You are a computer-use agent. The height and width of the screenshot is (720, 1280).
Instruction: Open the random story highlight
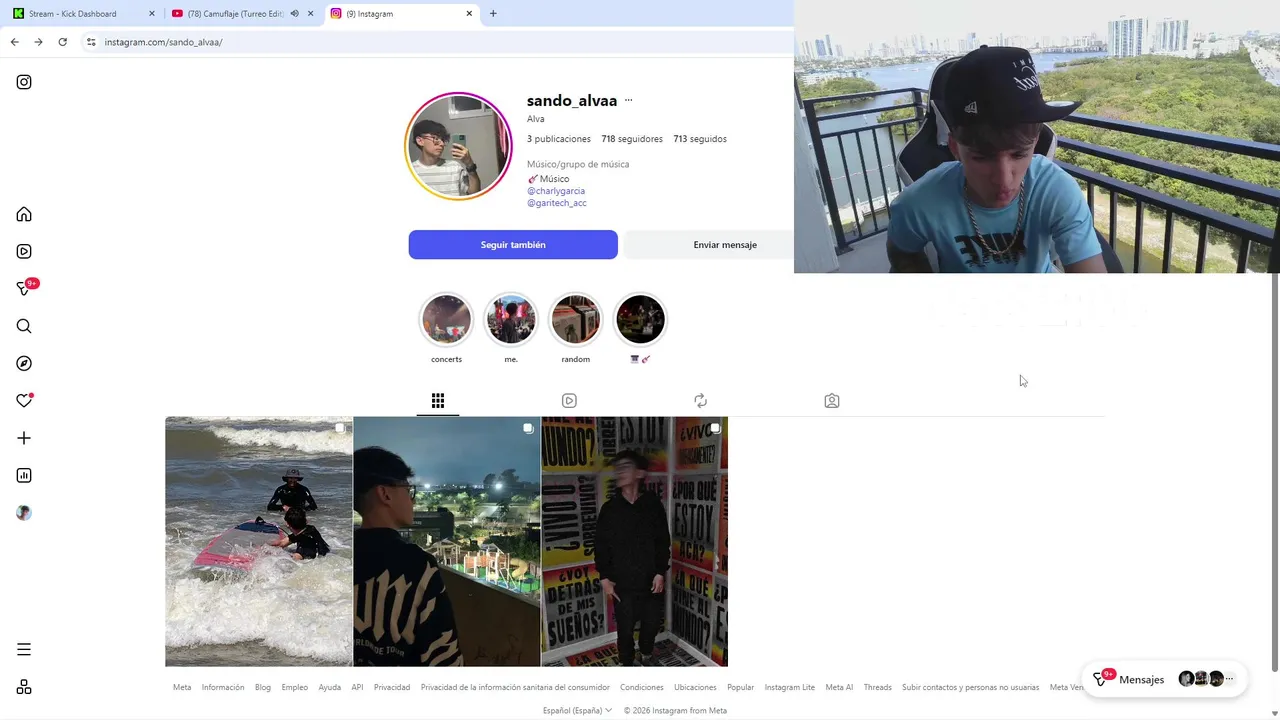coord(575,320)
